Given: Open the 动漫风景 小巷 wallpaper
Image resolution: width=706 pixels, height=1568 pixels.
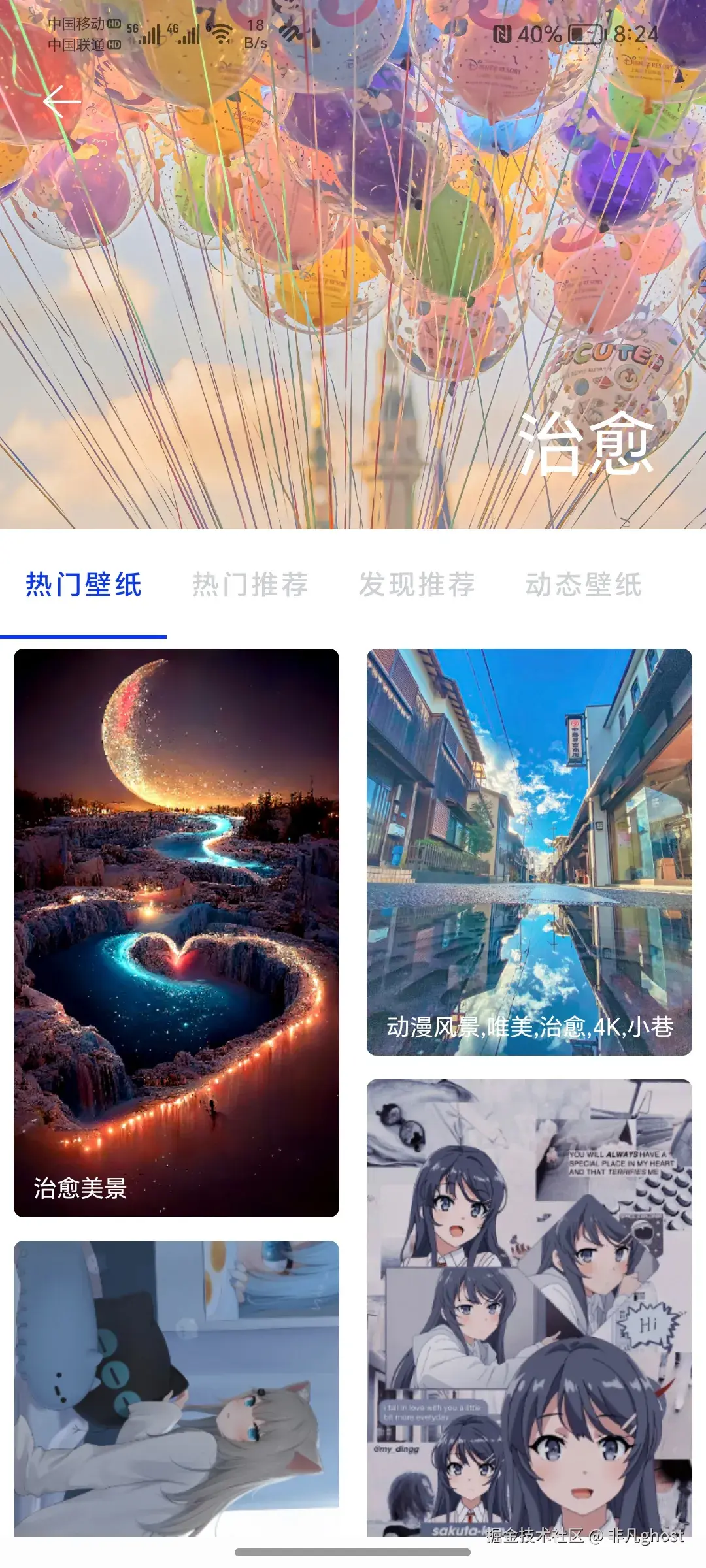Looking at the screenshot, I should coord(529,849).
